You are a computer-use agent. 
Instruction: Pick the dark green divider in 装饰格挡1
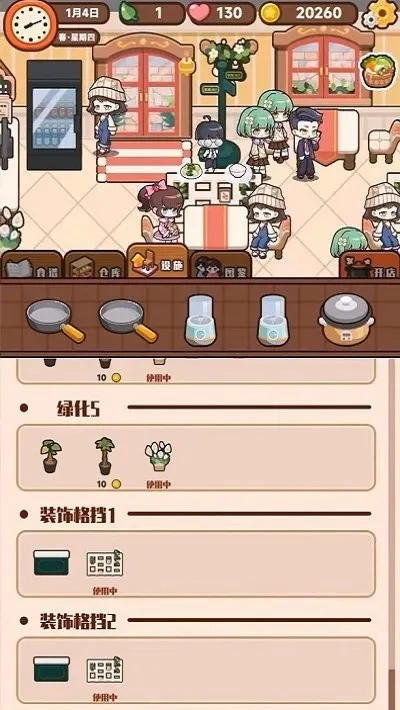tap(52, 563)
